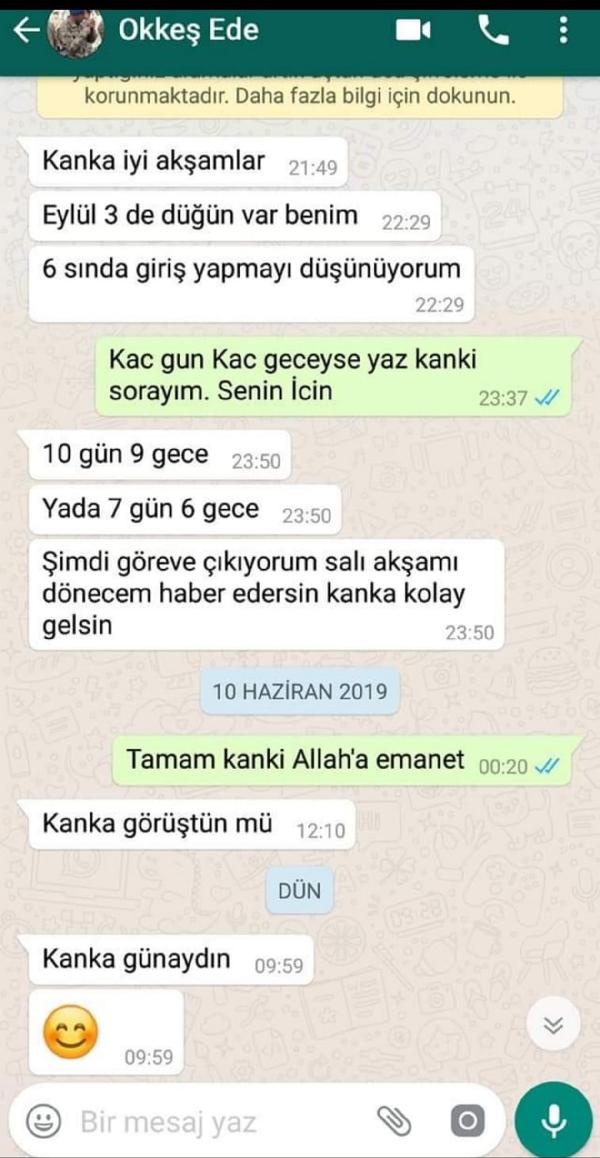
Task: Jump to the latest messages
Action: [553, 1024]
